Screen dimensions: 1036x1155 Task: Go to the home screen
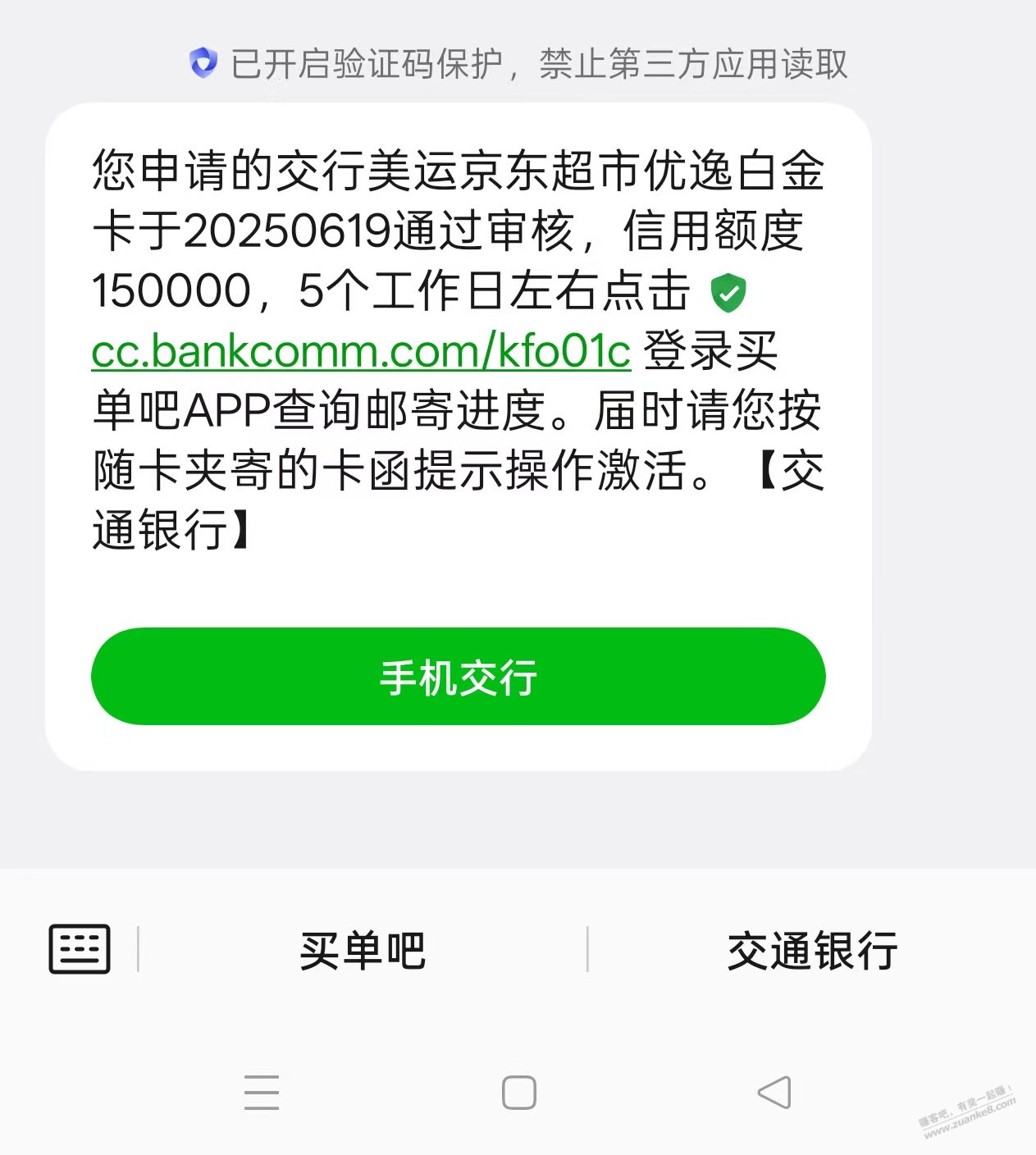(x=518, y=1093)
